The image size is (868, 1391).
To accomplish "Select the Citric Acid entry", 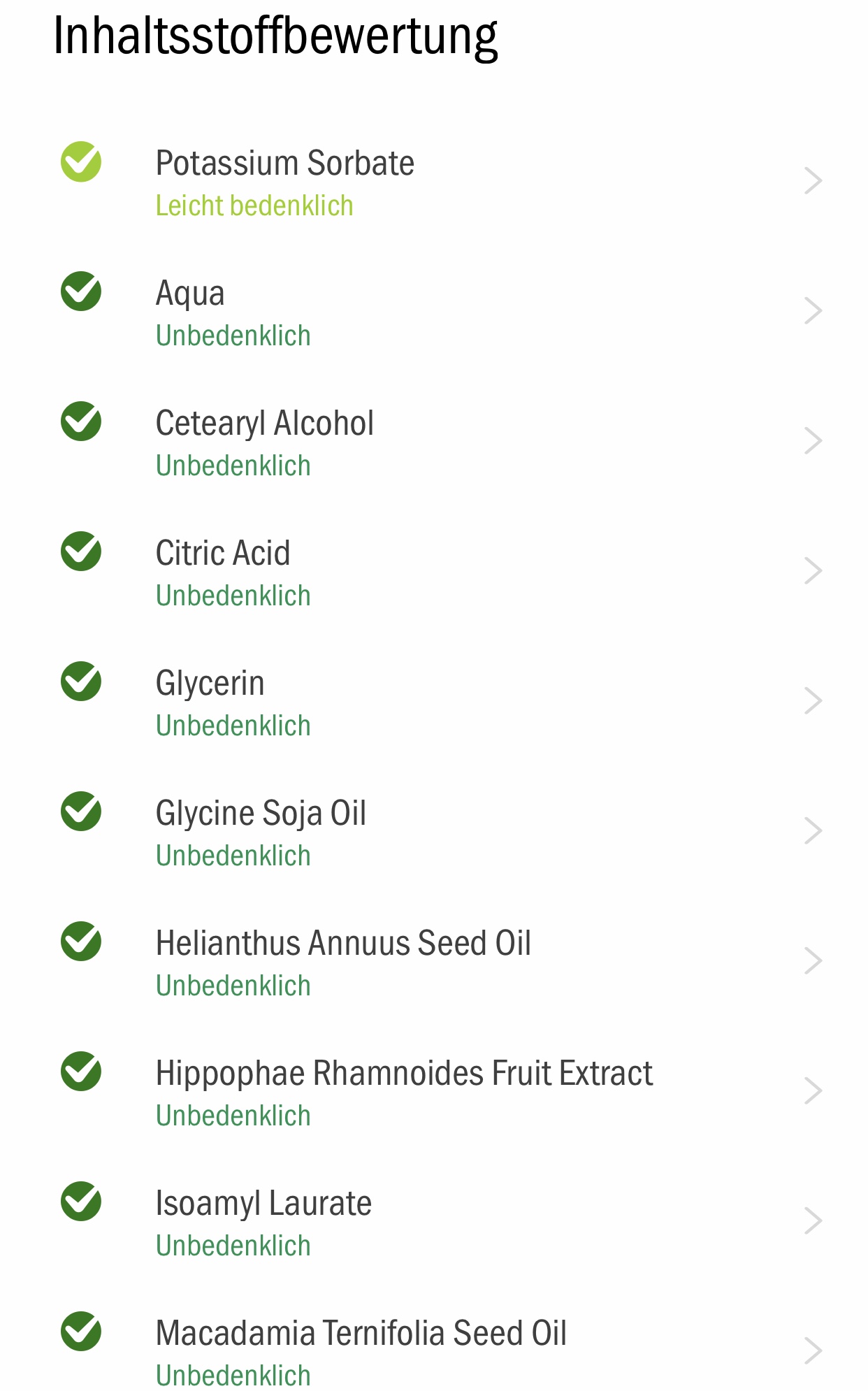I will [x=434, y=572].
